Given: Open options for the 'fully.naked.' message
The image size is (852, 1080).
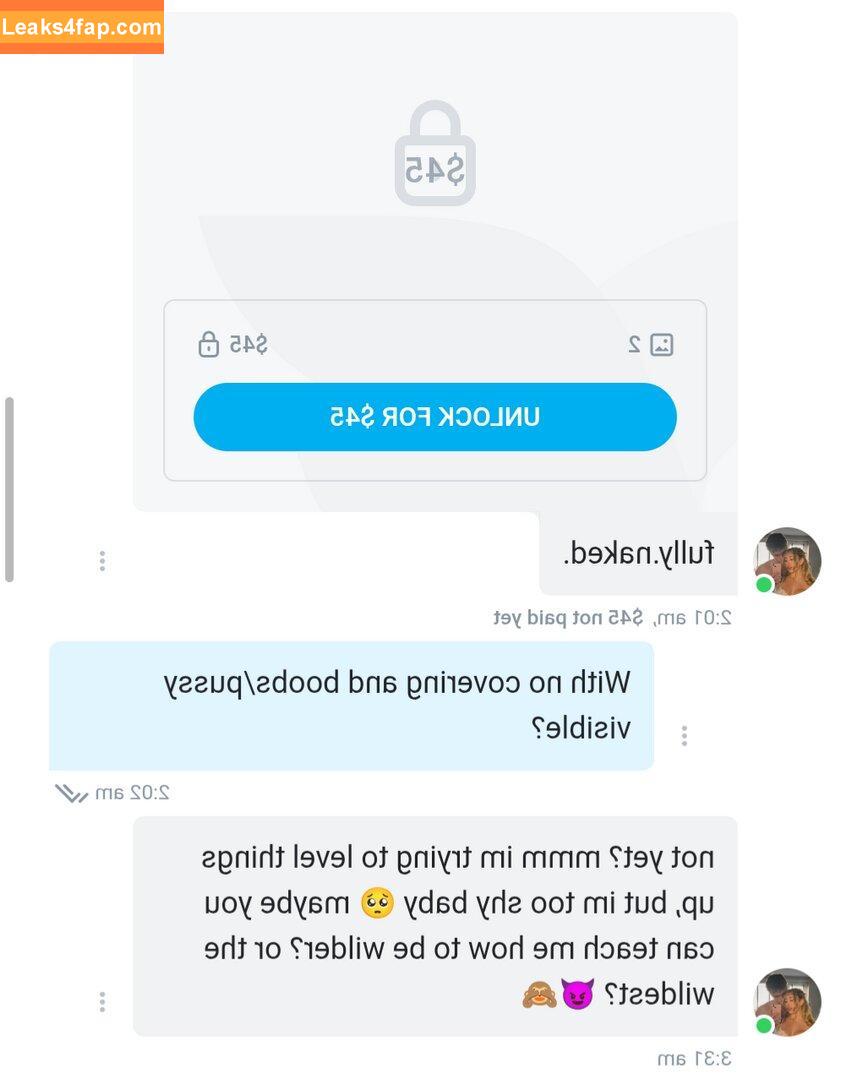Looking at the screenshot, I should click(x=102, y=561).
